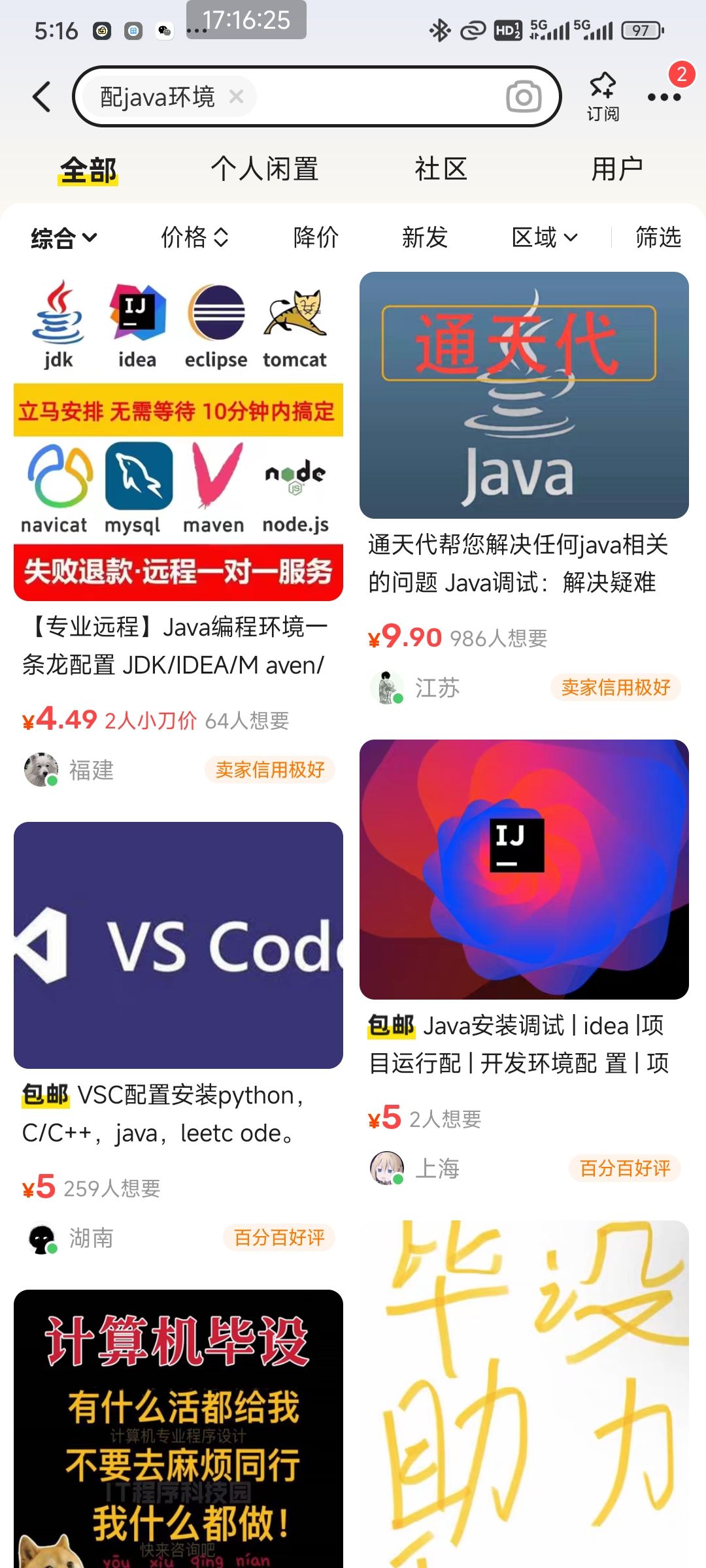706x1568 pixels.
Task: Open the three-dot overflow menu
Action: point(664,97)
